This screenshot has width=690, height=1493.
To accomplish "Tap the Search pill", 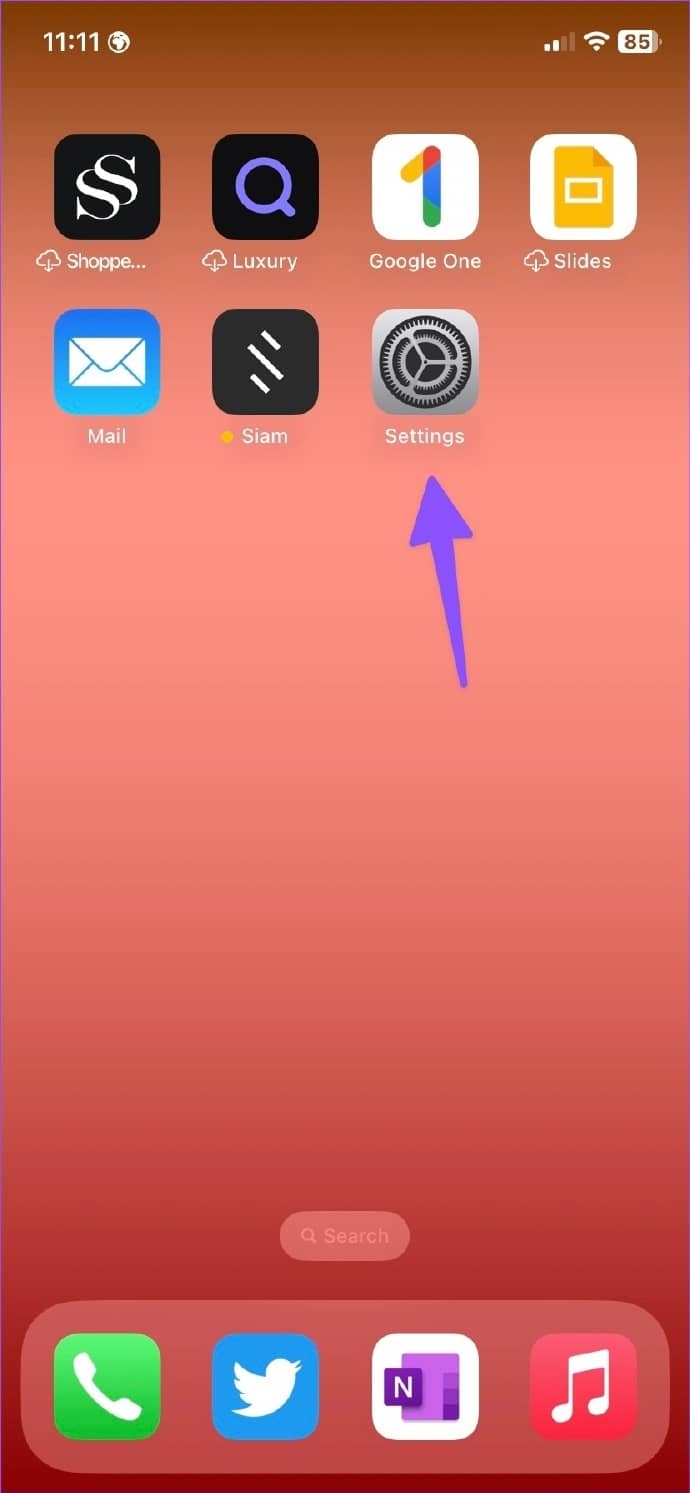I will coord(345,1236).
